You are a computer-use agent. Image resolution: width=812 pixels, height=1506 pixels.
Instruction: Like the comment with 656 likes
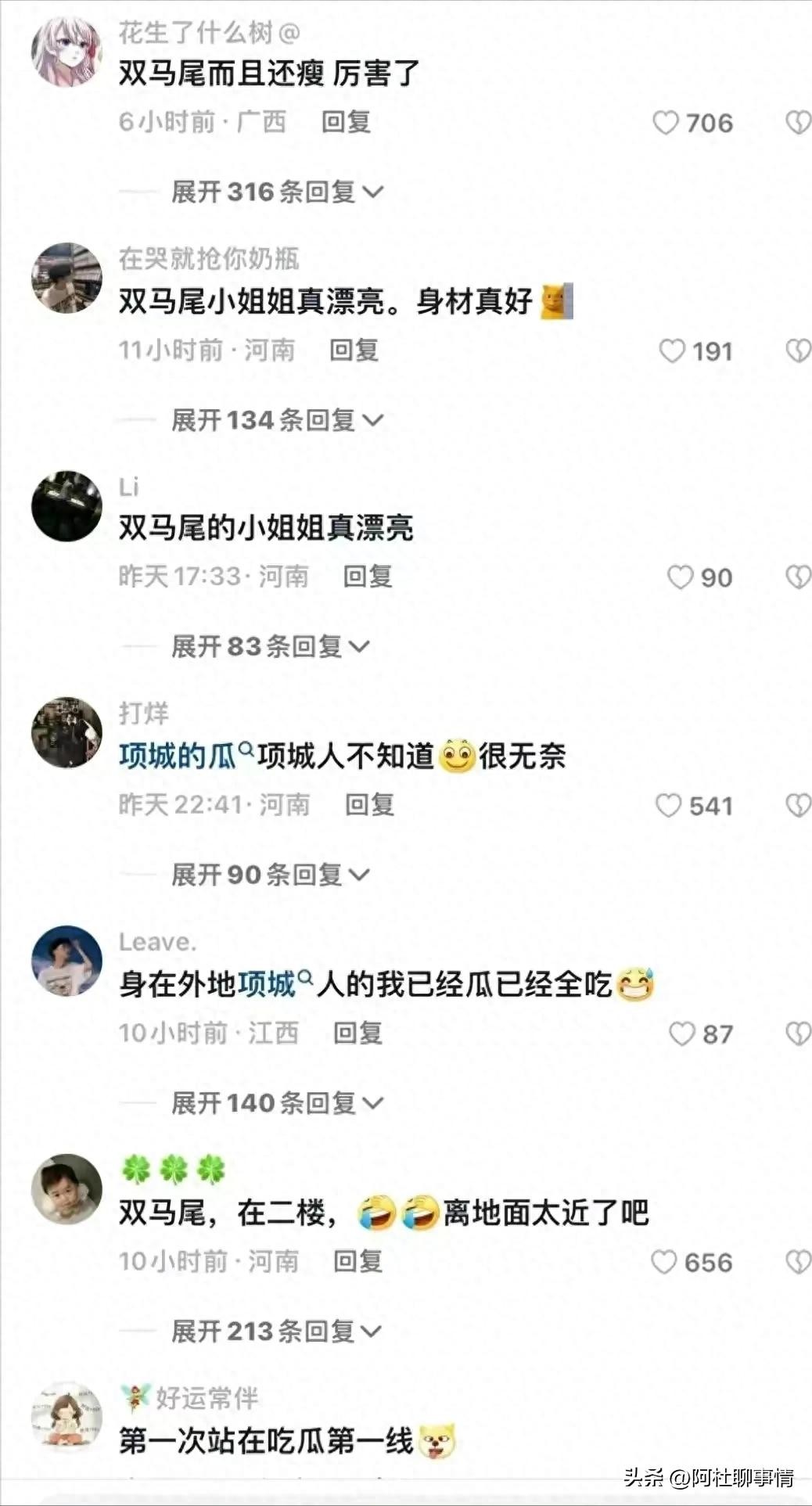(663, 1262)
